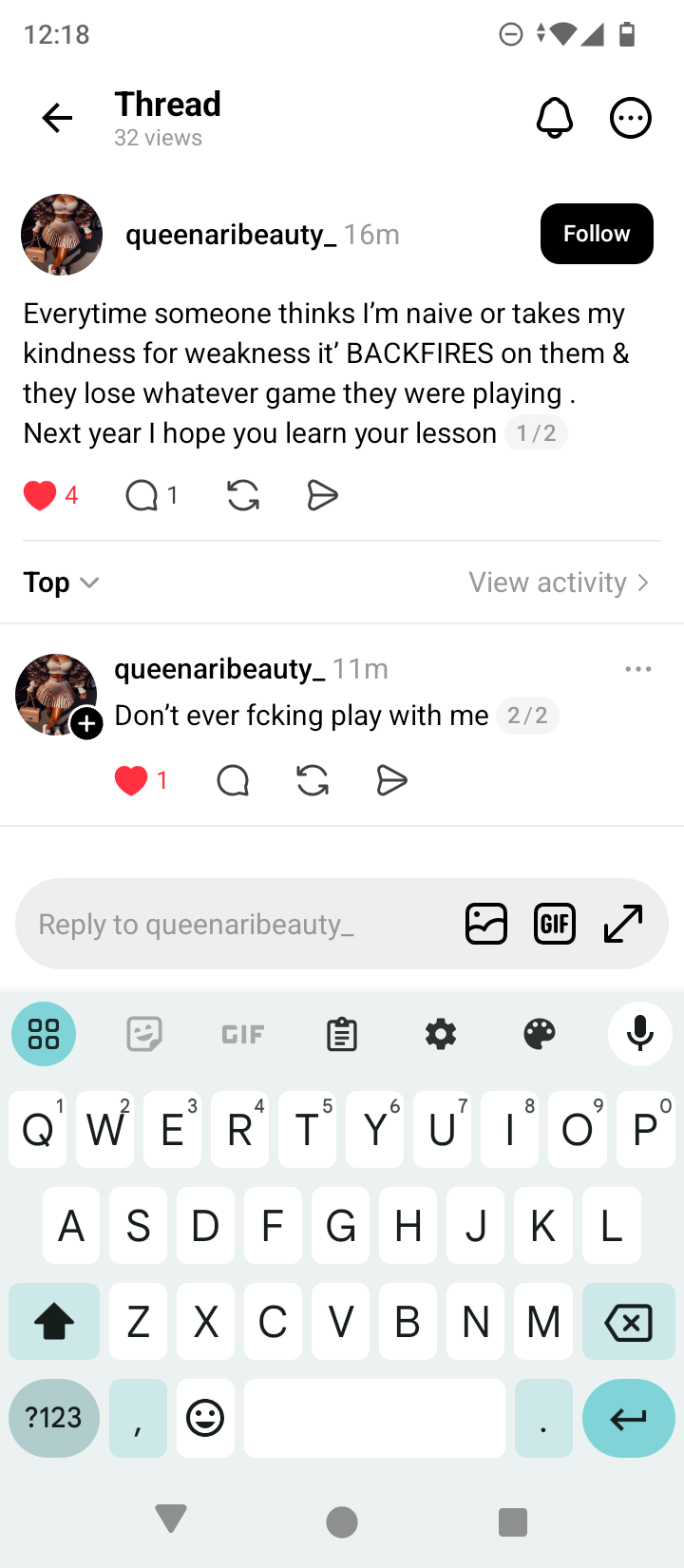Repost the 1/2 post about BACKFIRES
The image size is (684, 1568).
click(x=243, y=495)
